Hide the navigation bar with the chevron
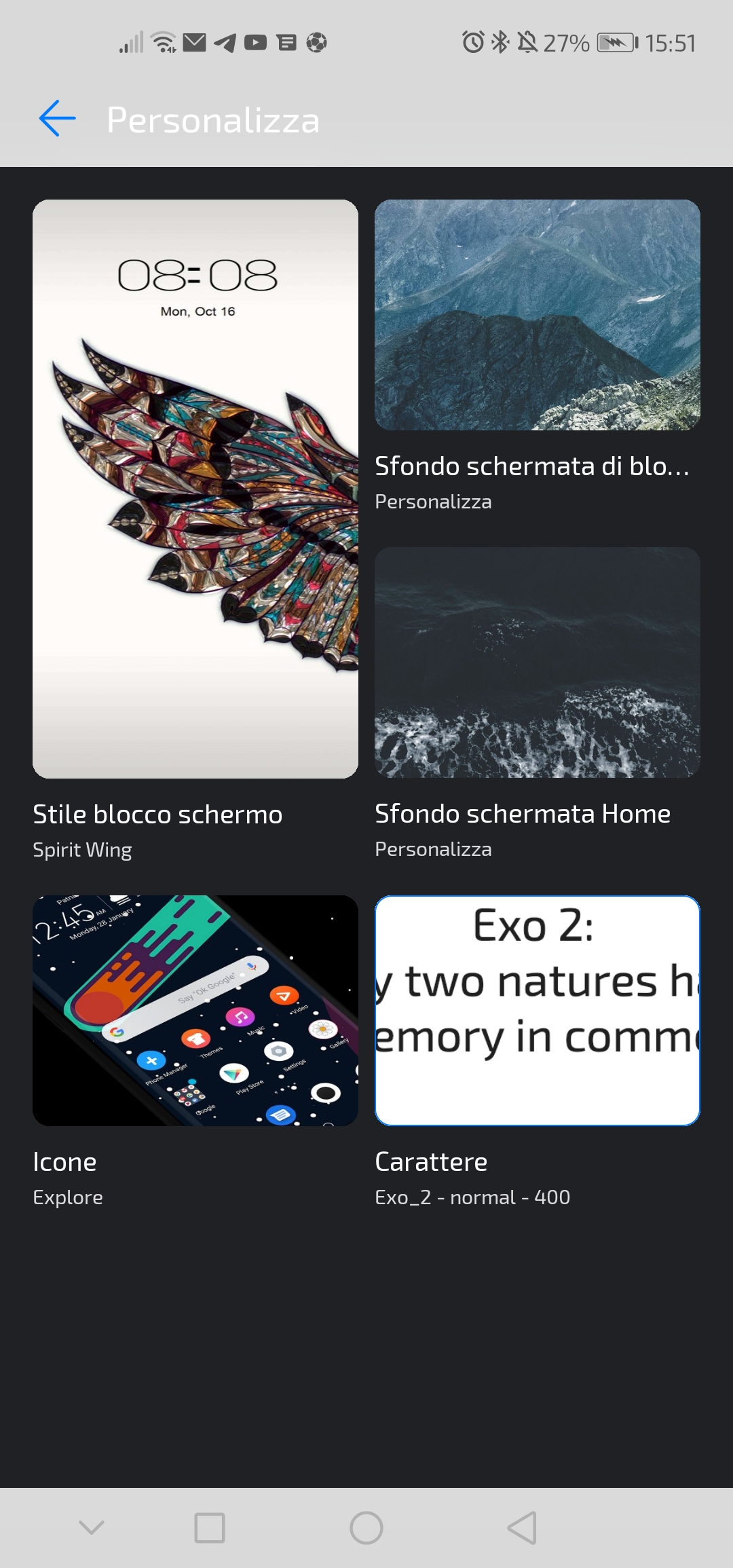Image resolution: width=733 pixels, height=1568 pixels. tap(92, 1528)
